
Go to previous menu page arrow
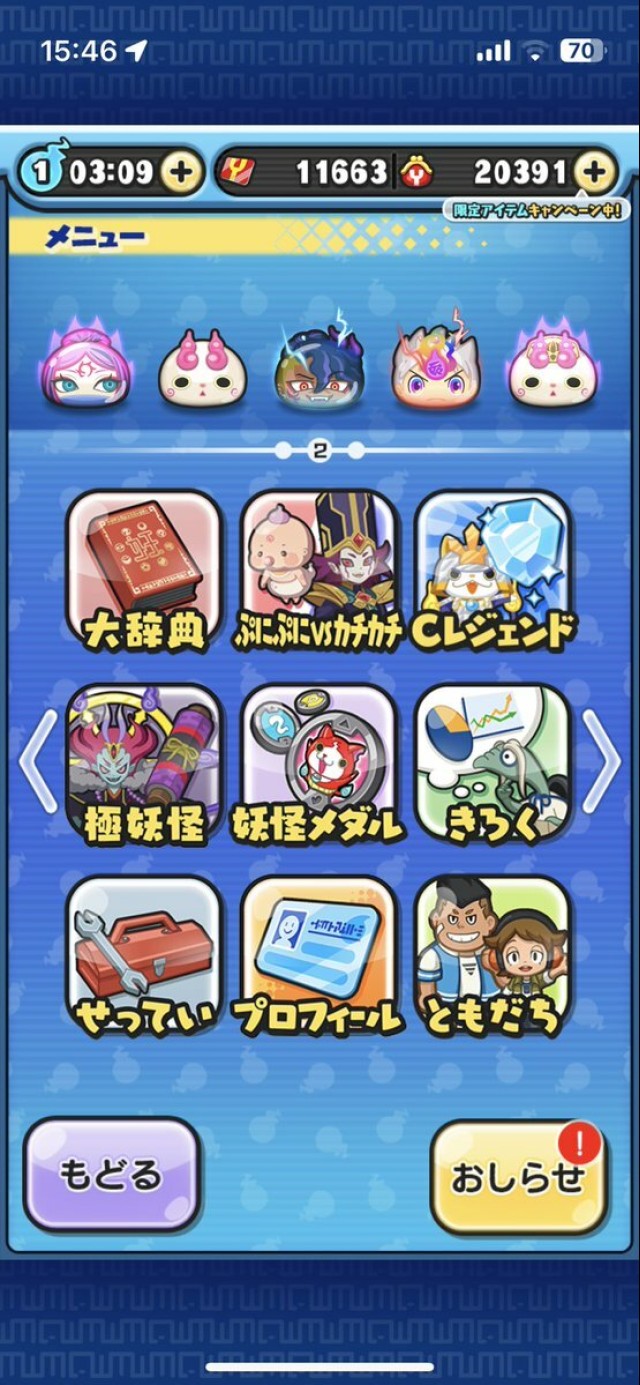[x=38, y=760]
